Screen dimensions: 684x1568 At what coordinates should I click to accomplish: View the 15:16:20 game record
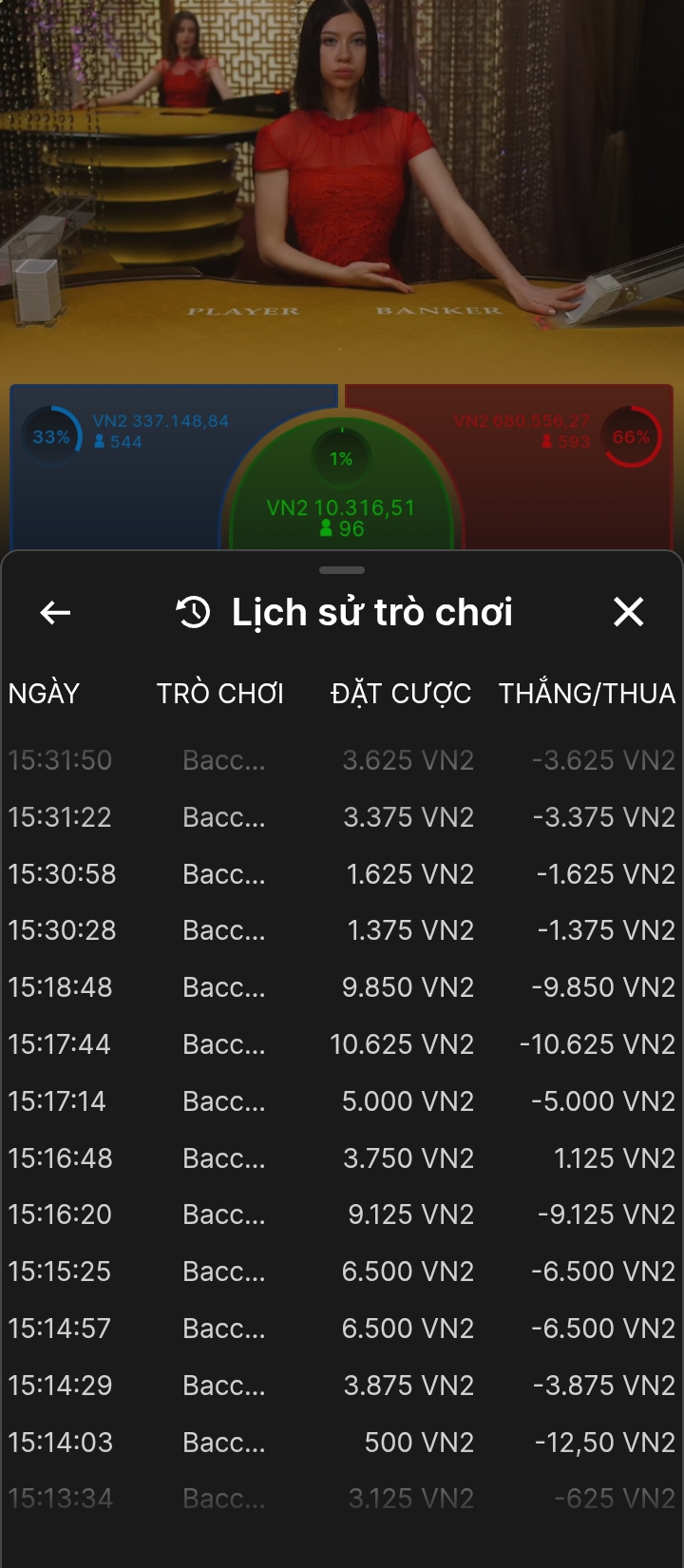[342, 1214]
